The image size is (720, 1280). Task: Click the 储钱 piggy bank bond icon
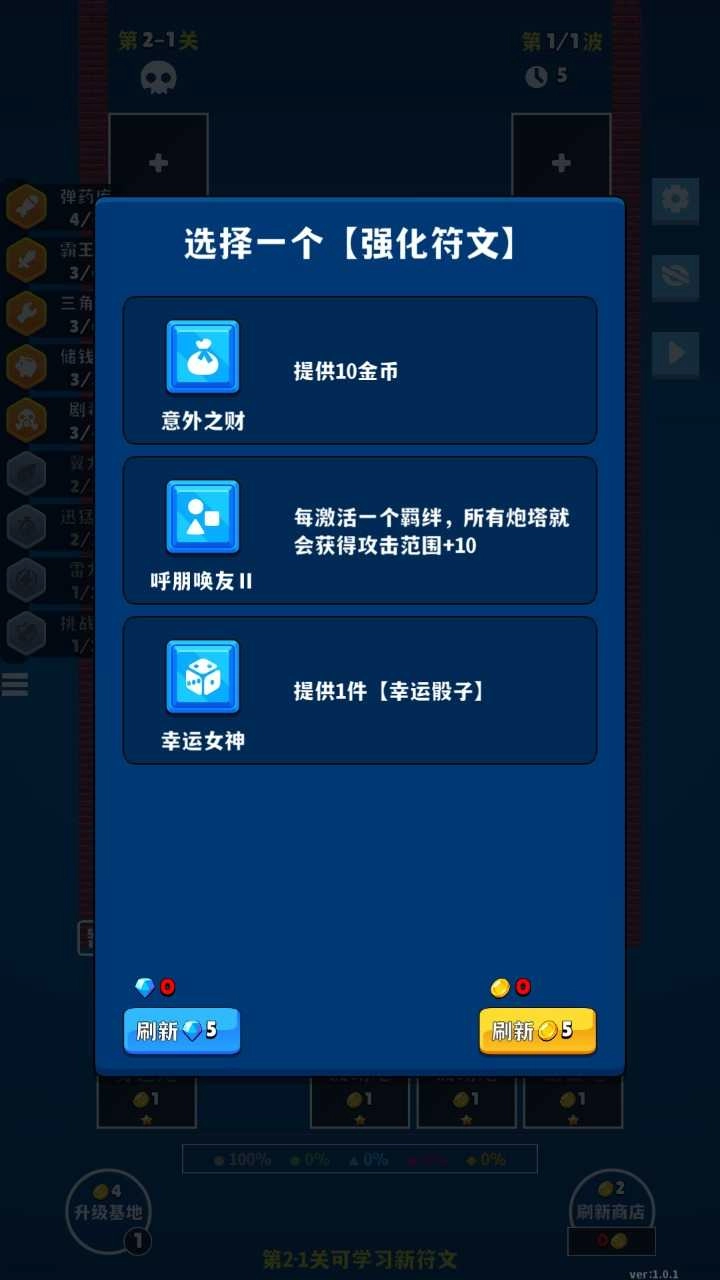coord(26,366)
